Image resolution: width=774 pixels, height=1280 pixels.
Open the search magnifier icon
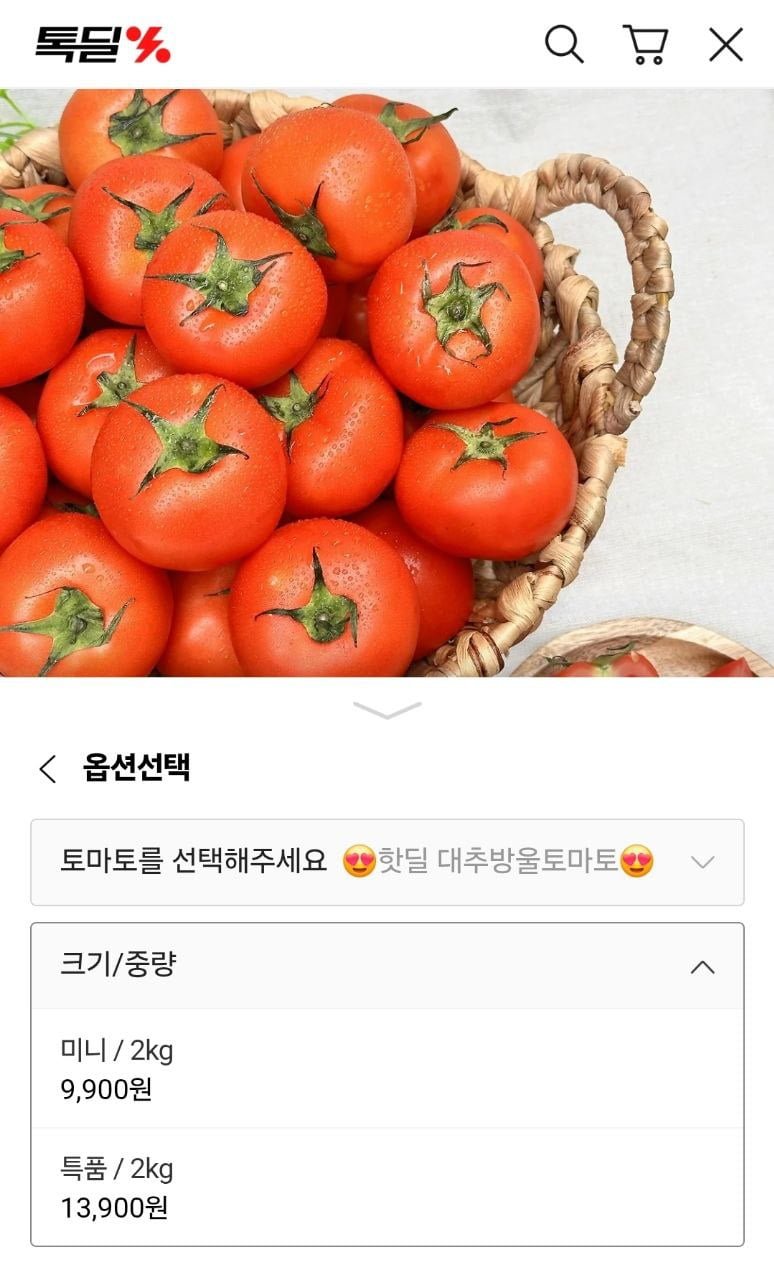point(564,44)
